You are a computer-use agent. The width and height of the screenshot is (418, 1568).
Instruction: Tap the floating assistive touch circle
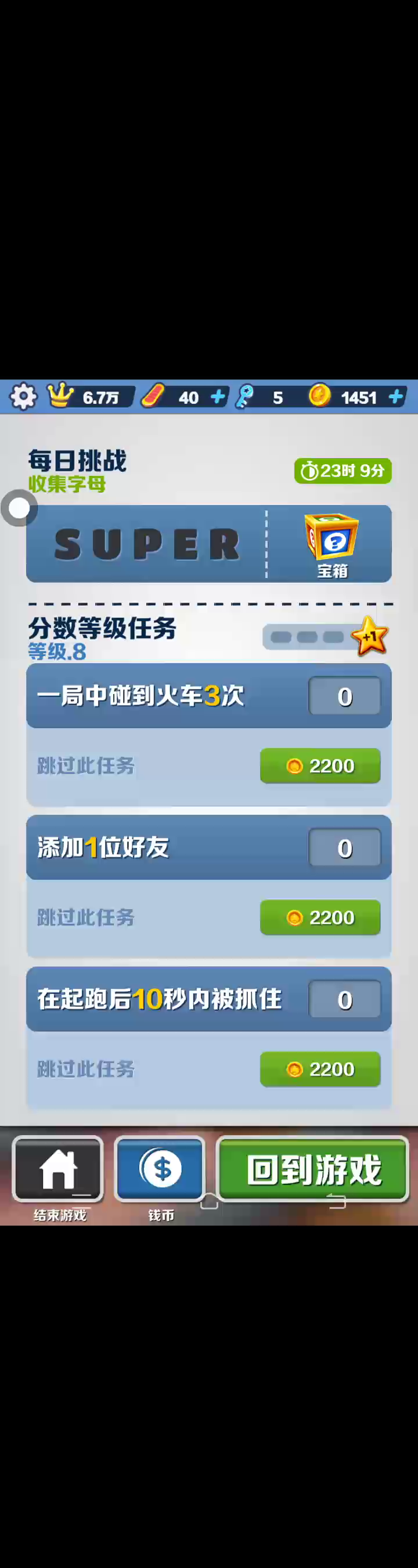(20, 508)
